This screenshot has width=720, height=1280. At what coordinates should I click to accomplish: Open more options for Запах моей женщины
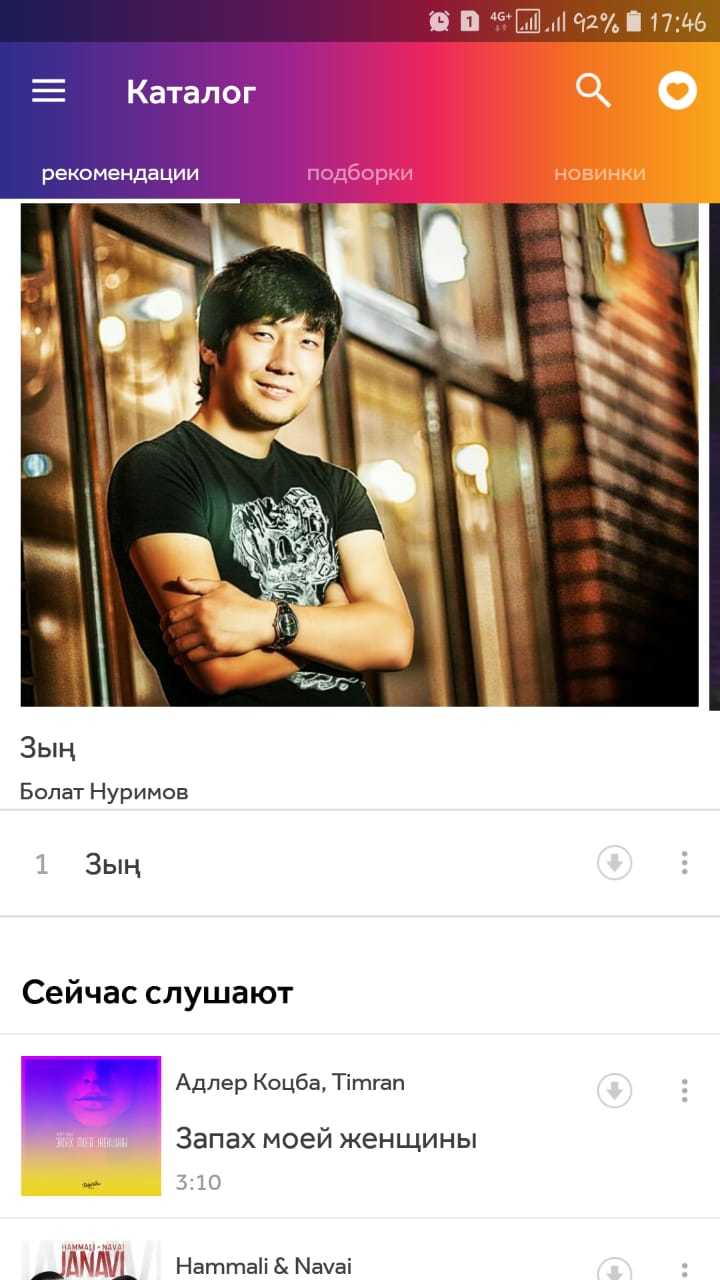(x=684, y=1091)
